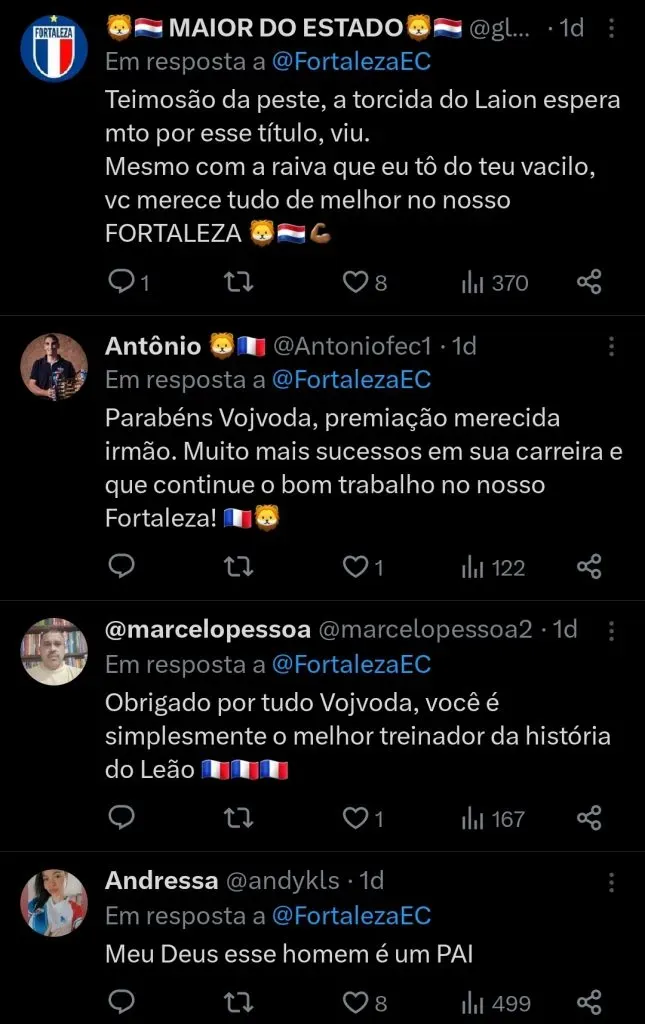Like Andressa's tweet
645x1024 pixels.
tap(355, 1002)
